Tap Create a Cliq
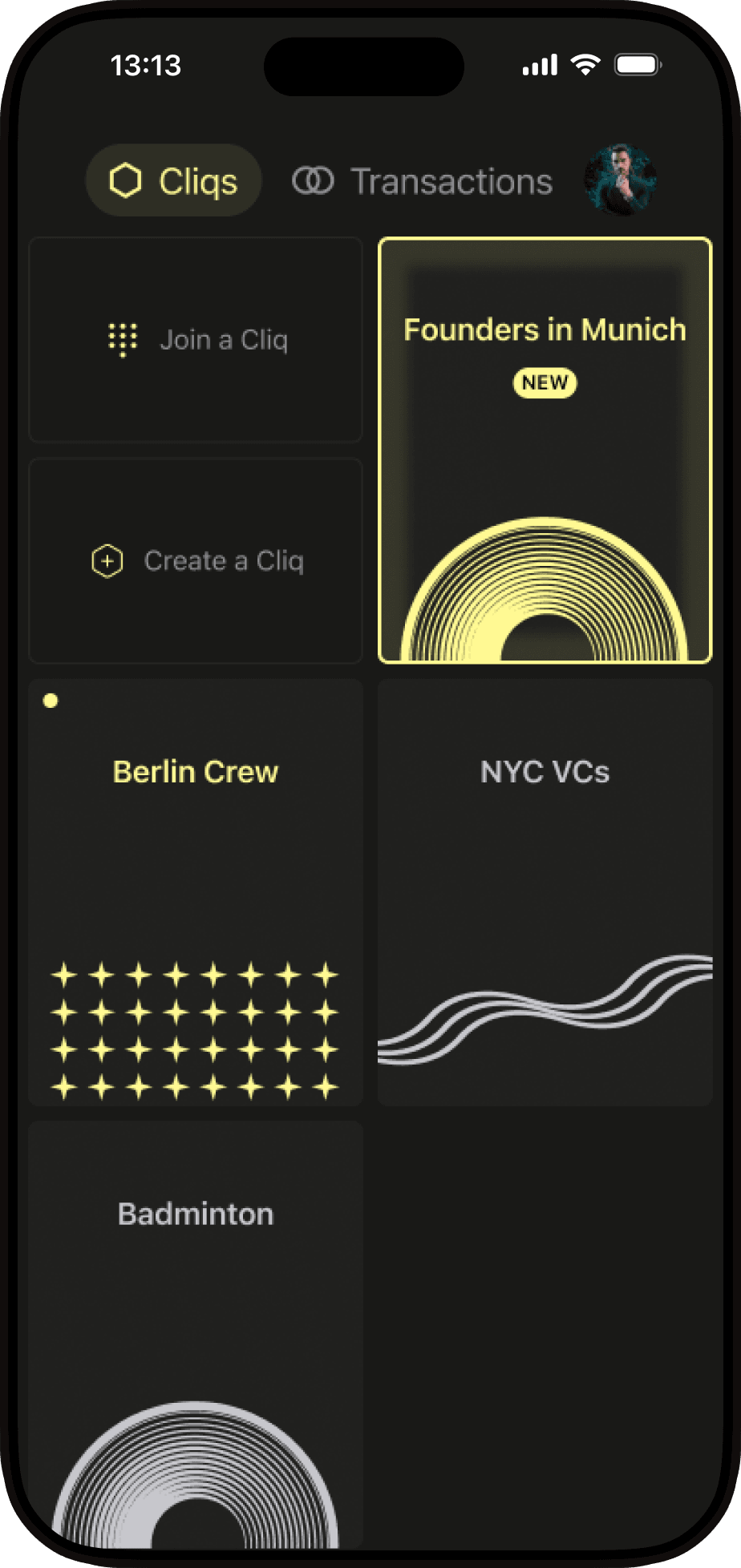The width and height of the screenshot is (741, 1568). [196, 561]
